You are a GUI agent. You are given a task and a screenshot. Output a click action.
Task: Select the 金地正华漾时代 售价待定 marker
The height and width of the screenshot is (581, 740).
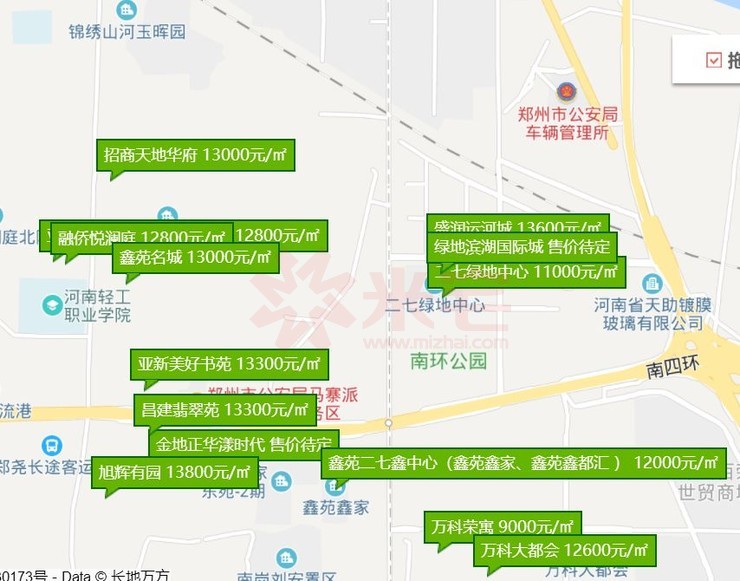coord(244,443)
